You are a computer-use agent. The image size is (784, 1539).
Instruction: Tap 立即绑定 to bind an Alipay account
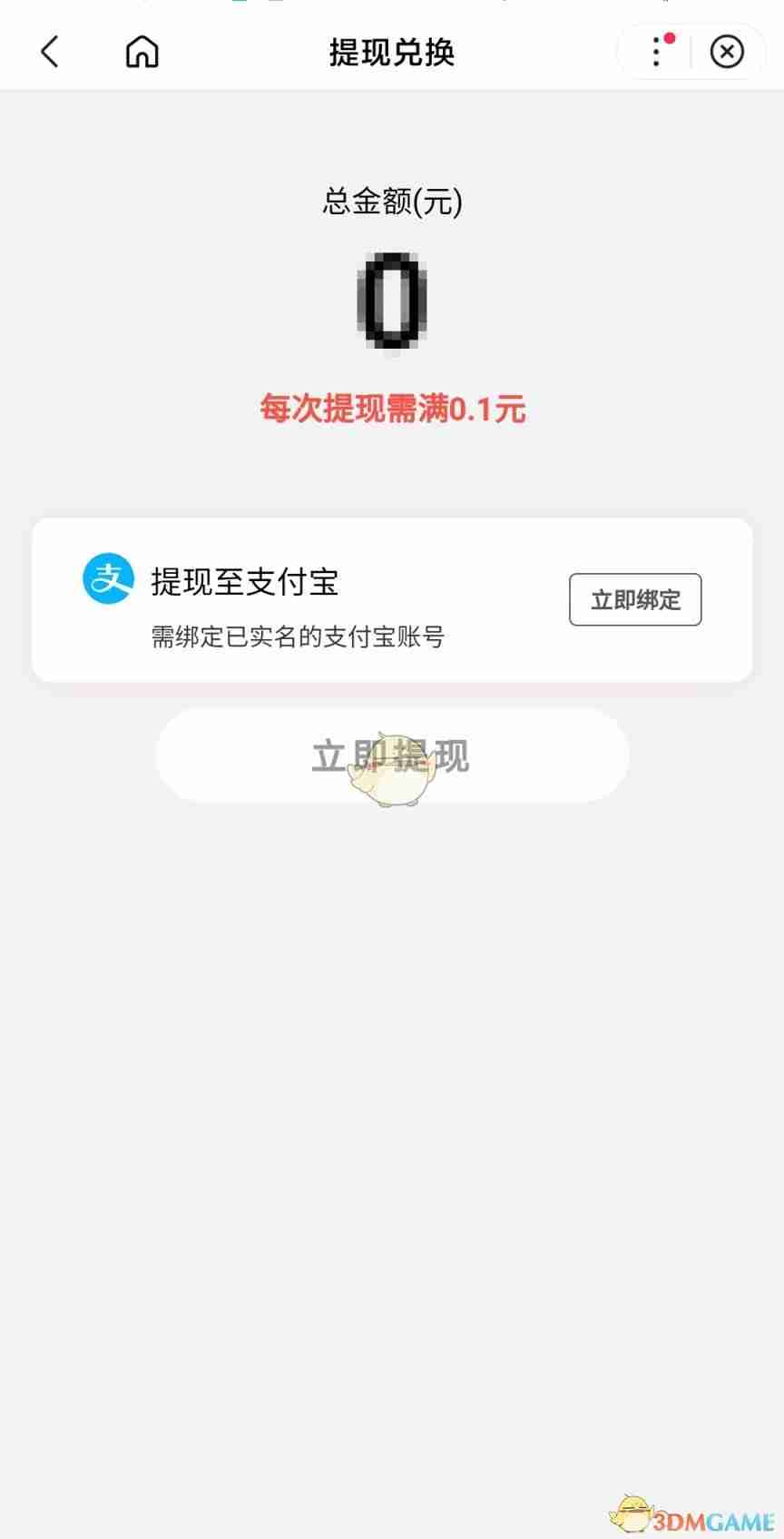point(634,599)
